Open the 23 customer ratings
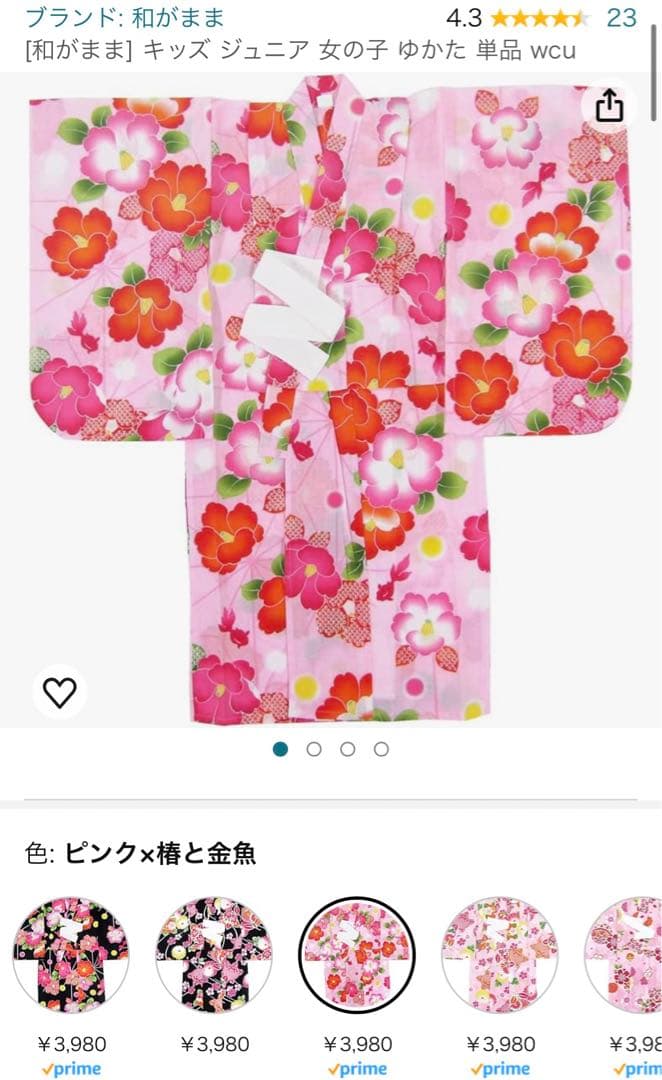 [621, 17]
